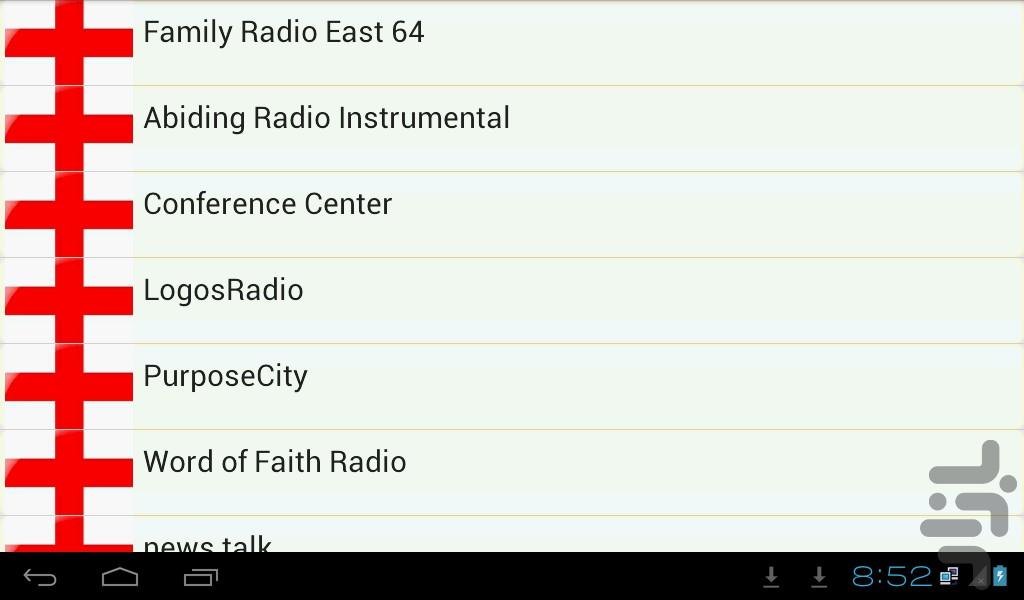Select the news talk station
Image resolution: width=1024 pixels, height=600 pixels.
(208, 543)
